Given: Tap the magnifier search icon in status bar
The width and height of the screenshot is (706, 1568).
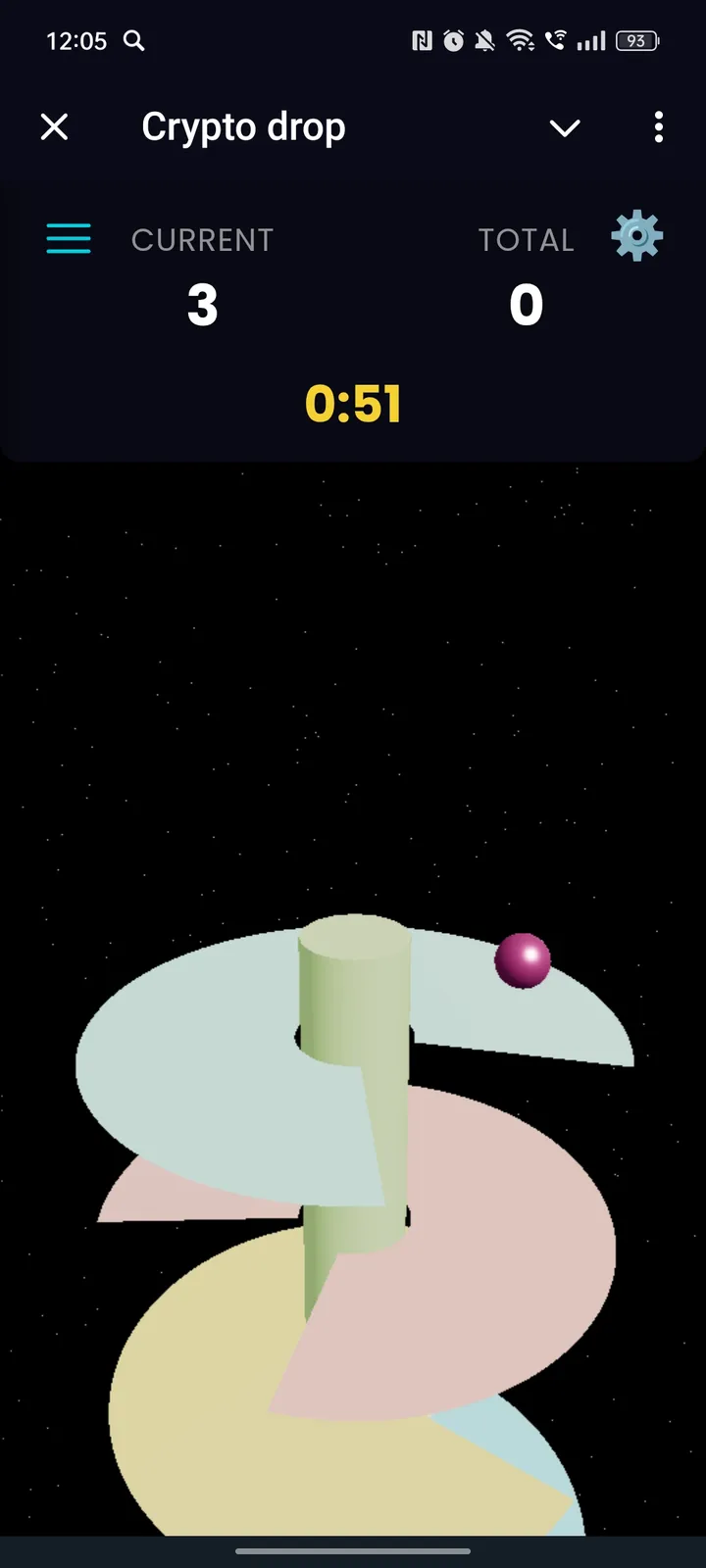Looking at the screenshot, I should pos(133,41).
